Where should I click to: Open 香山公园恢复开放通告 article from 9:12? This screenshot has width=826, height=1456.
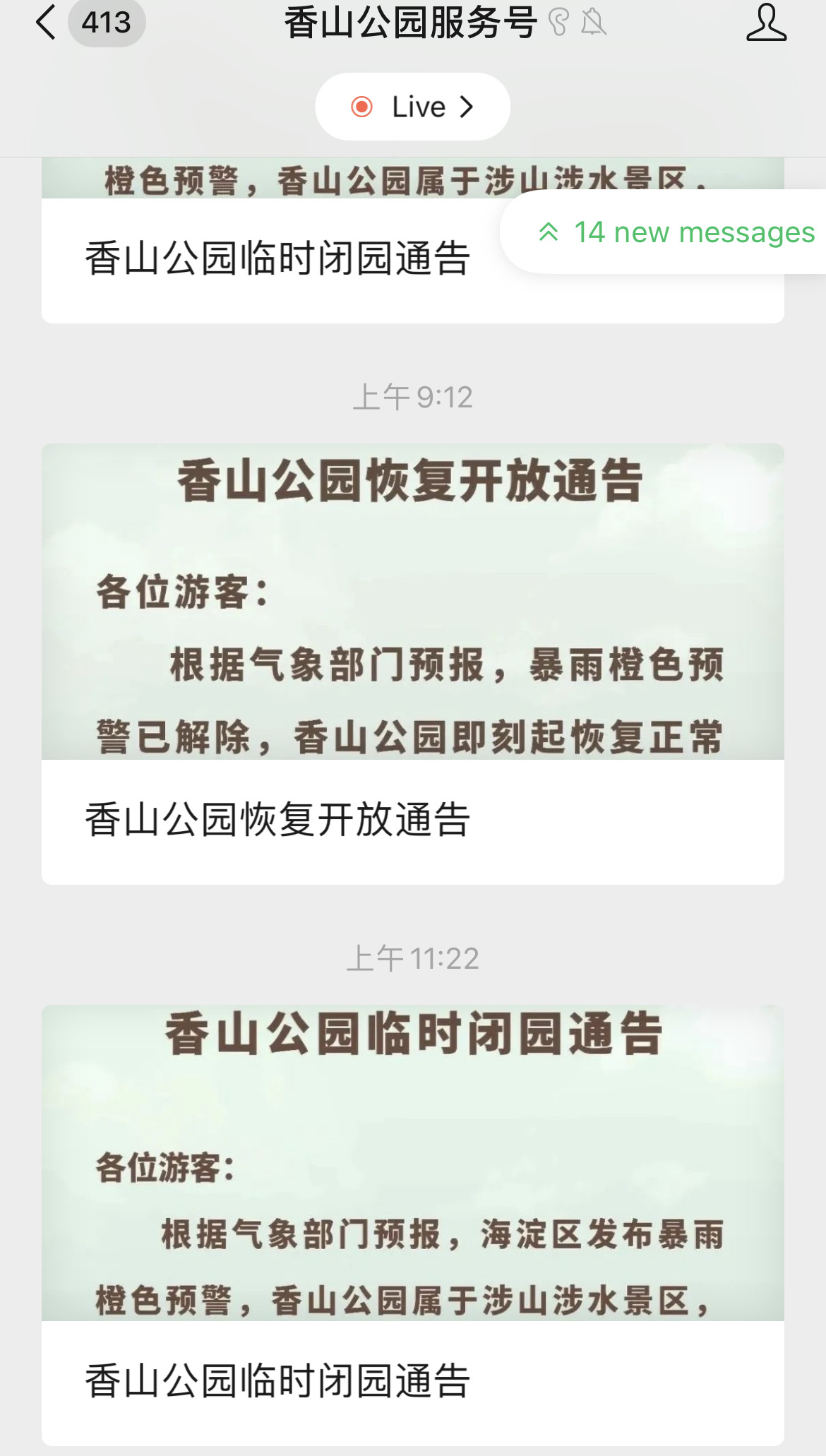click(413, 664)
